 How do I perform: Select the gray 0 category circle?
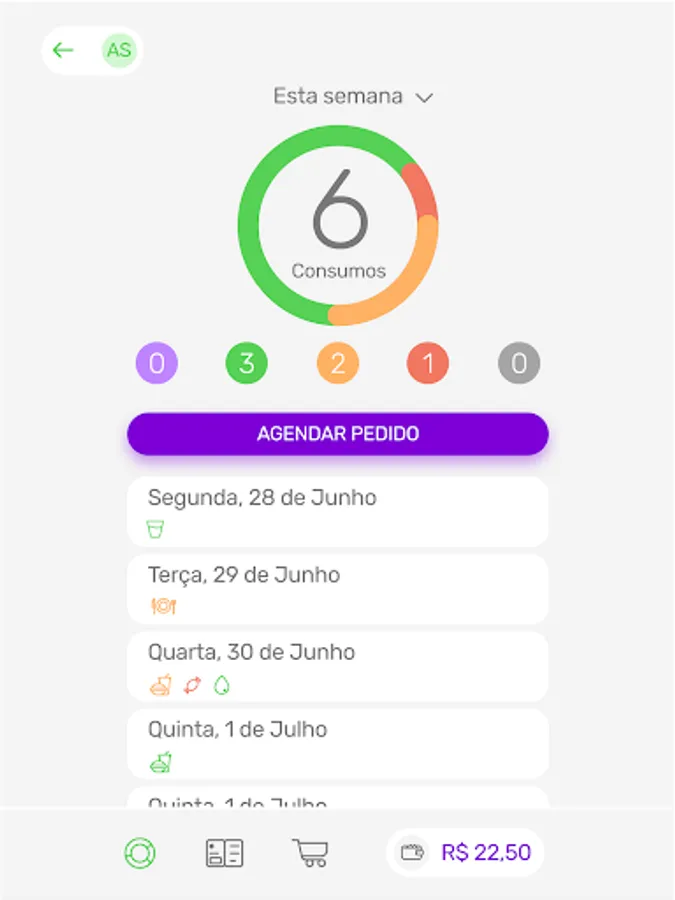coord(519,364)
